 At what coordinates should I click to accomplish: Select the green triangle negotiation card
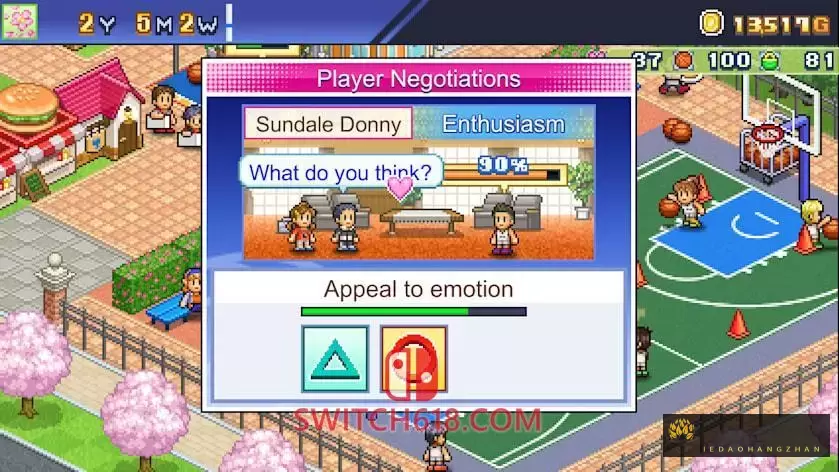335,358
